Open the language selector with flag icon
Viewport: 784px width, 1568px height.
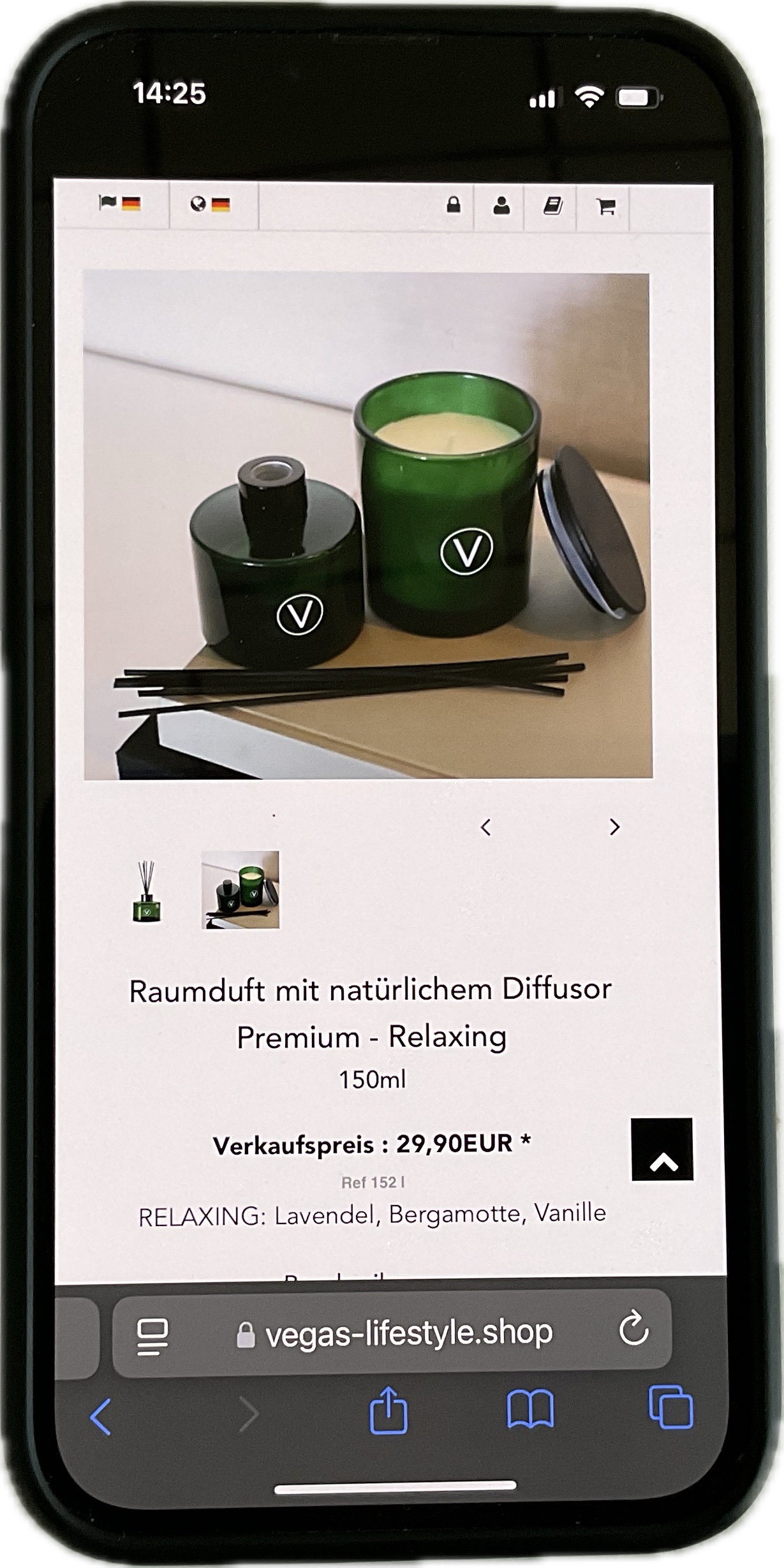tap(120, 204)
